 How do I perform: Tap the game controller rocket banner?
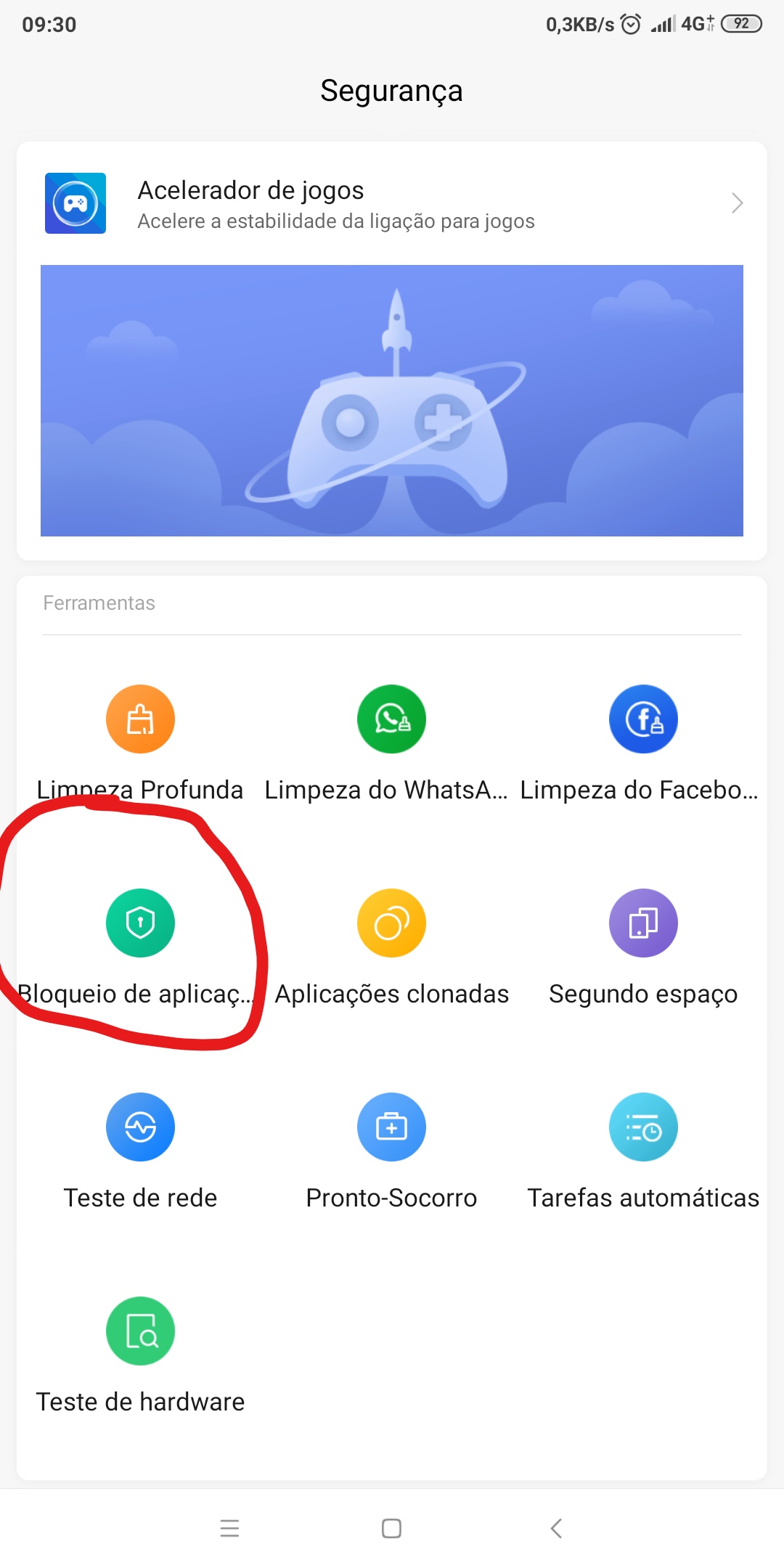(x=392, y=401)
